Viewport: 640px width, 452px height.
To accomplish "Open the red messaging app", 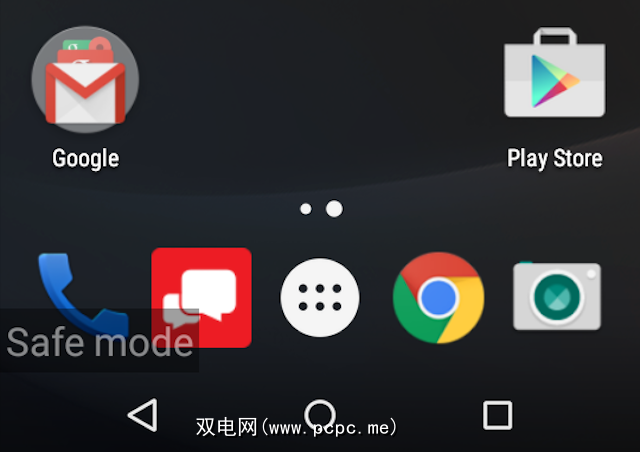I will pyautogui.click(x=201, y=297).
